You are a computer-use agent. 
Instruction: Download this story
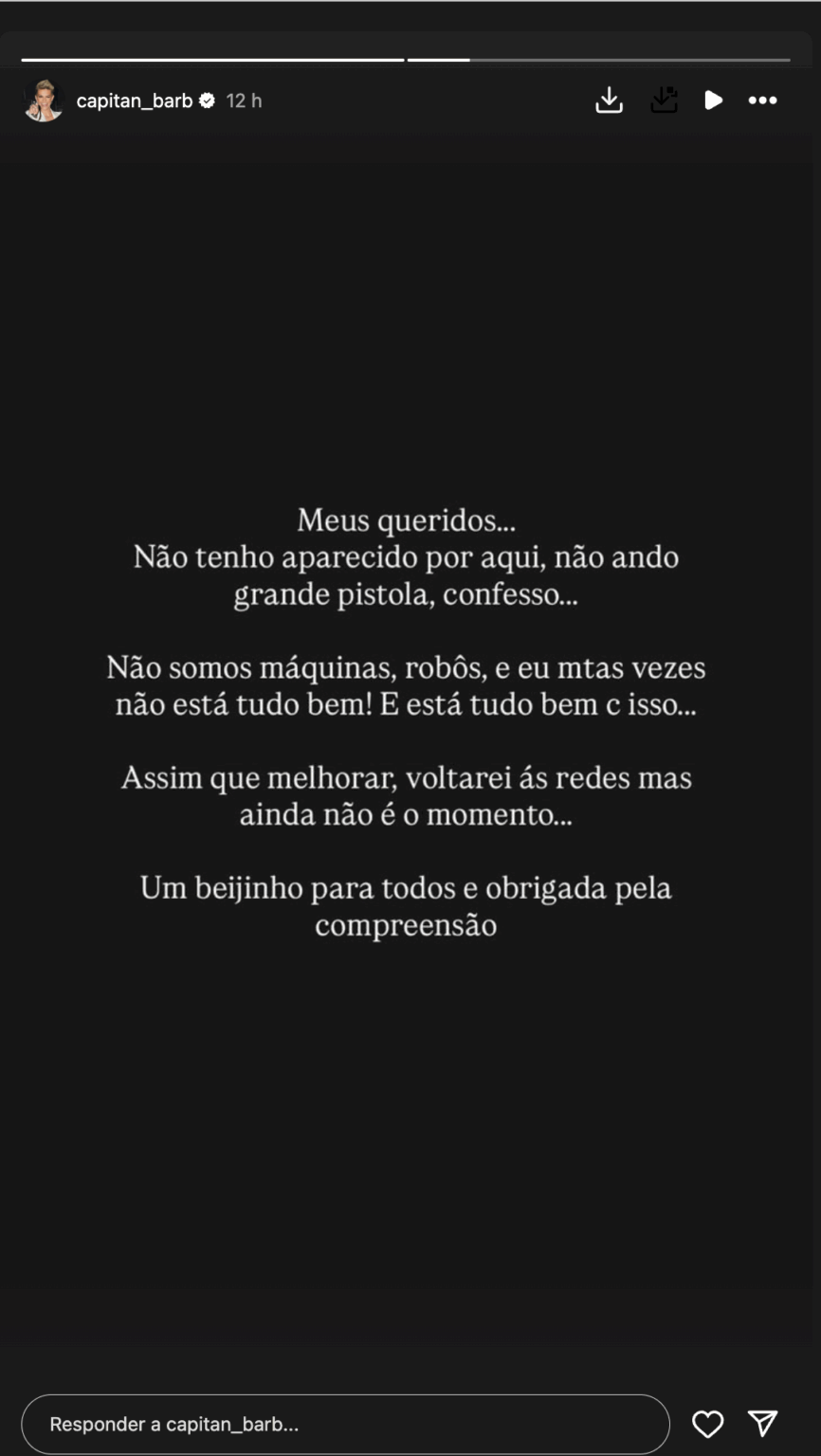pyautogui.click(x=609, y=100)
